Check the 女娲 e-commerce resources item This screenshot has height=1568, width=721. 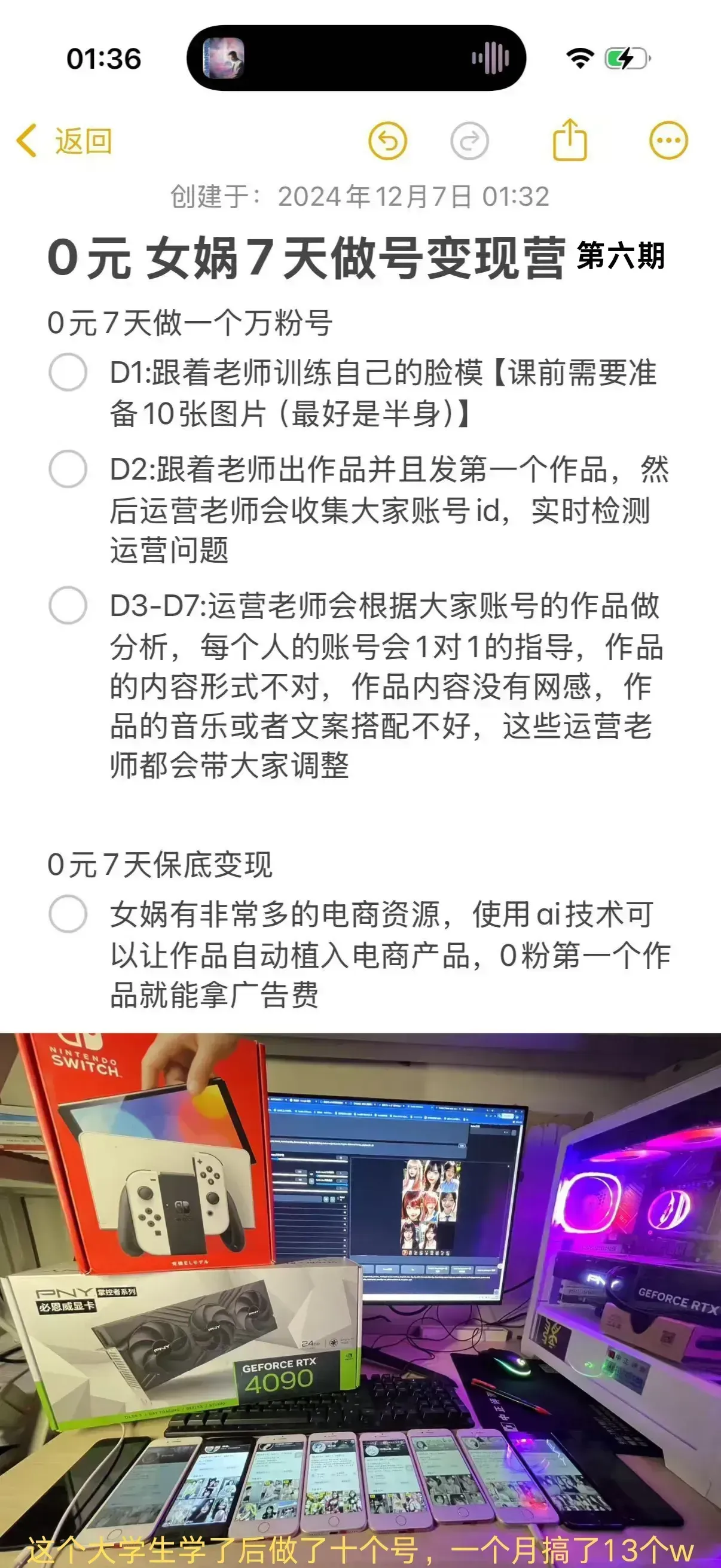pos(68,914)
